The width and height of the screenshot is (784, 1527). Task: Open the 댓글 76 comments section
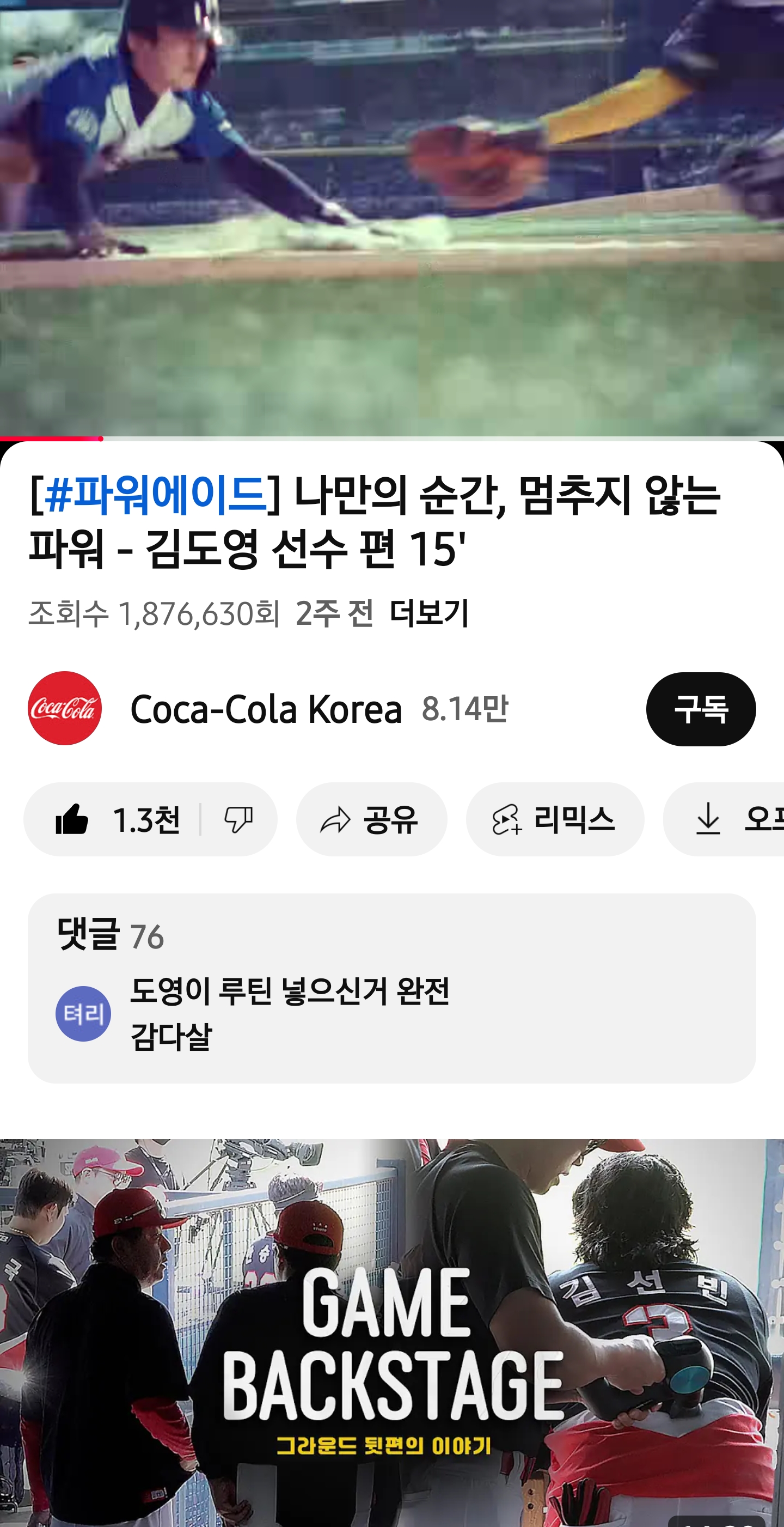coord(391,988)
